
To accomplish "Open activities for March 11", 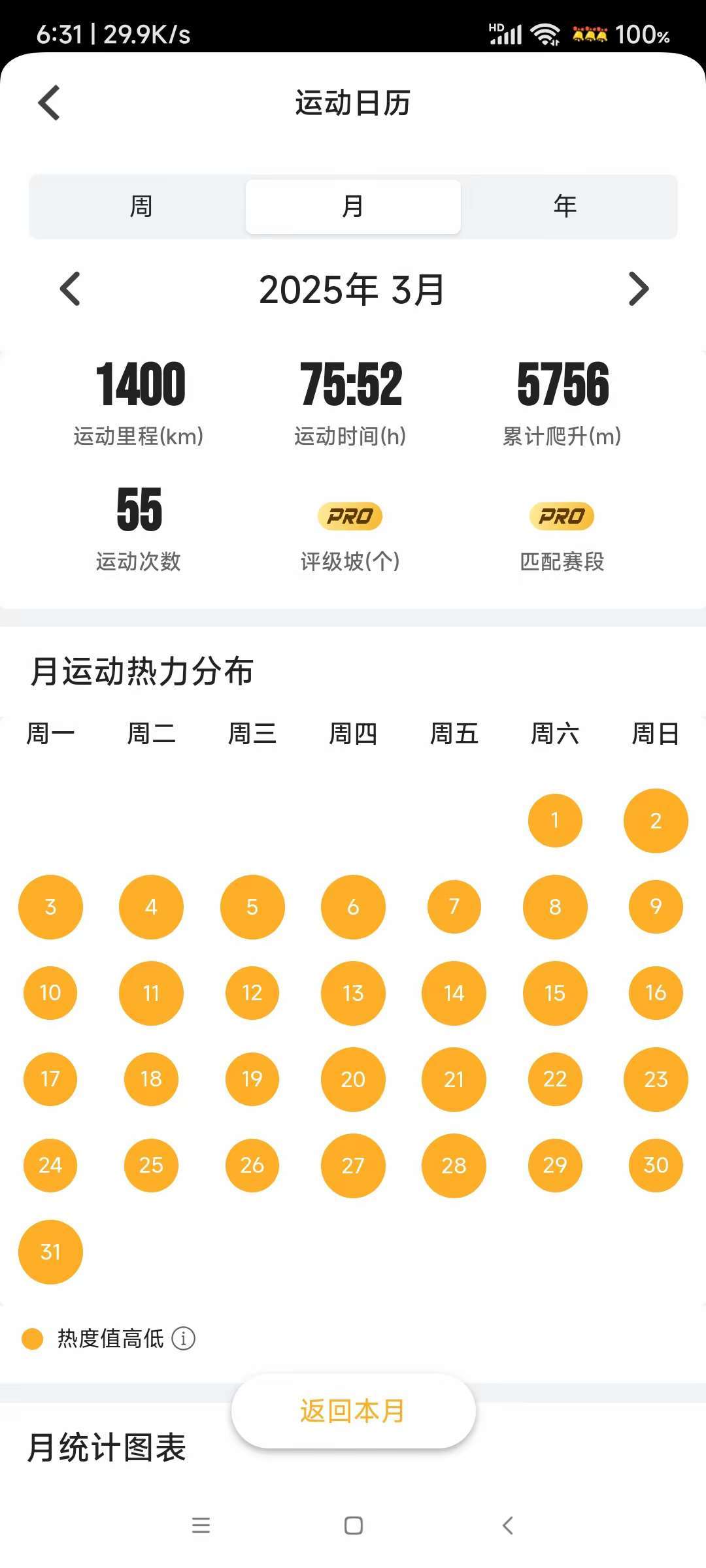I will click(151, 993).
